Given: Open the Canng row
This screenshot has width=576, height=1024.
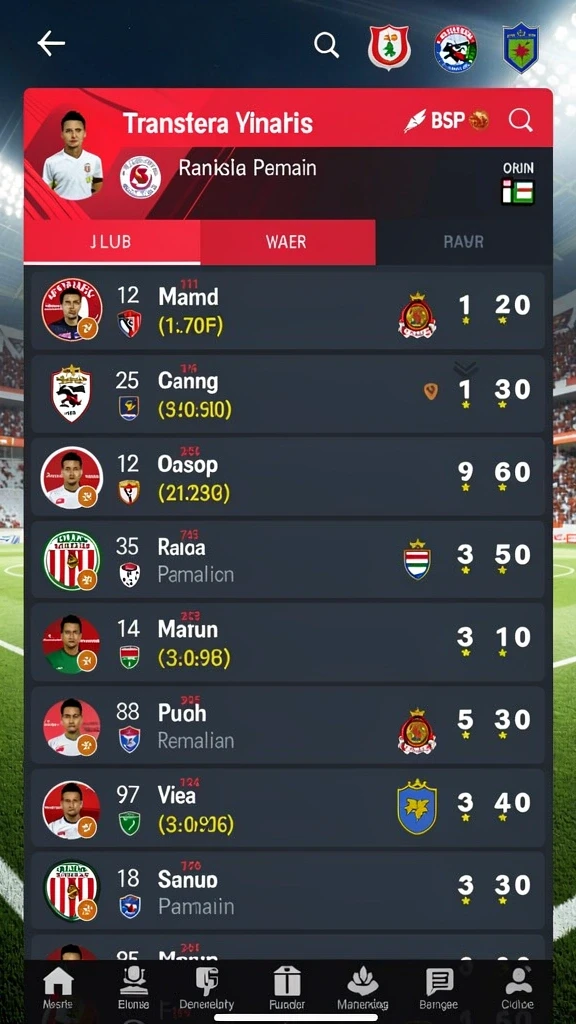Looking at the screenshot, I should (x=288, y=394).
